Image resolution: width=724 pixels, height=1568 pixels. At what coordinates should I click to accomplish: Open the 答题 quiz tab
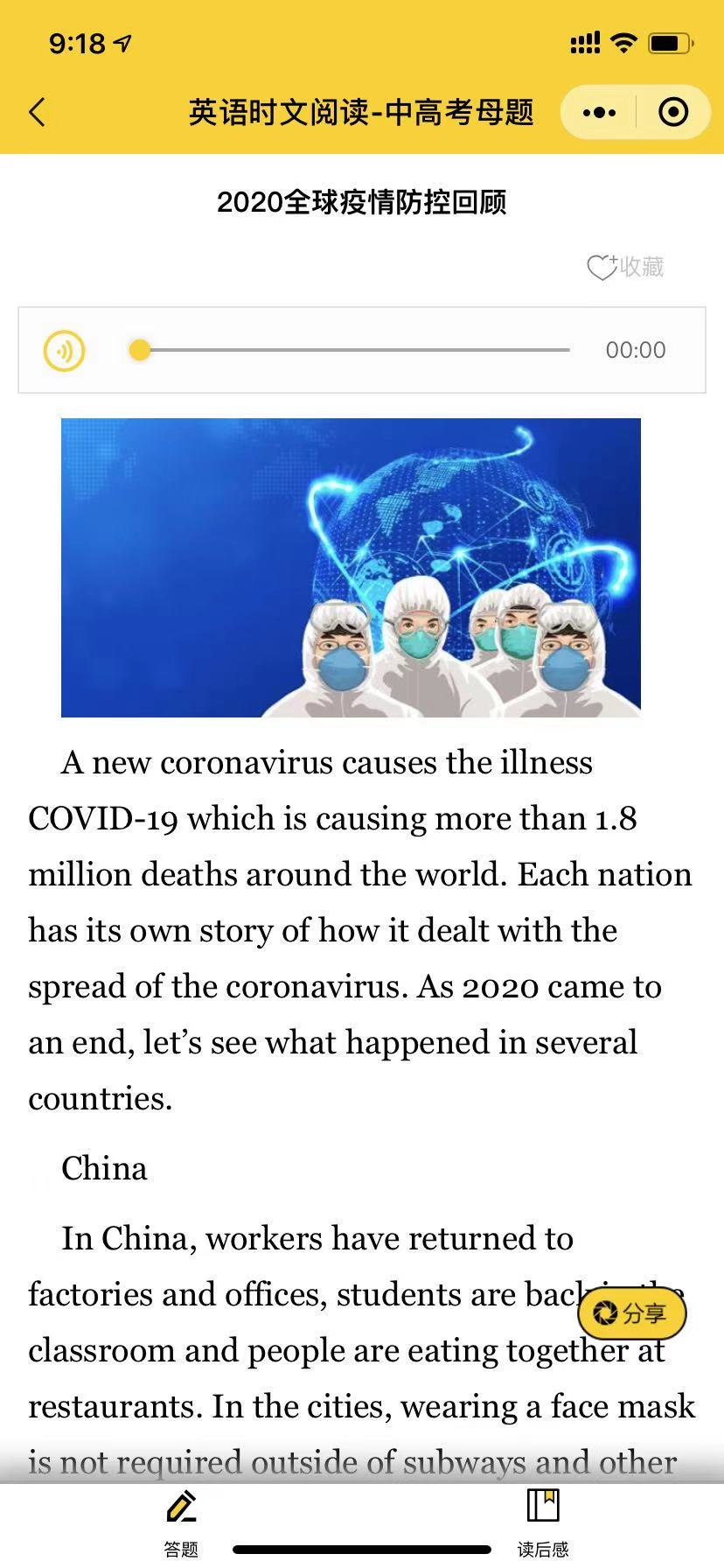[x=181, y=1522]
